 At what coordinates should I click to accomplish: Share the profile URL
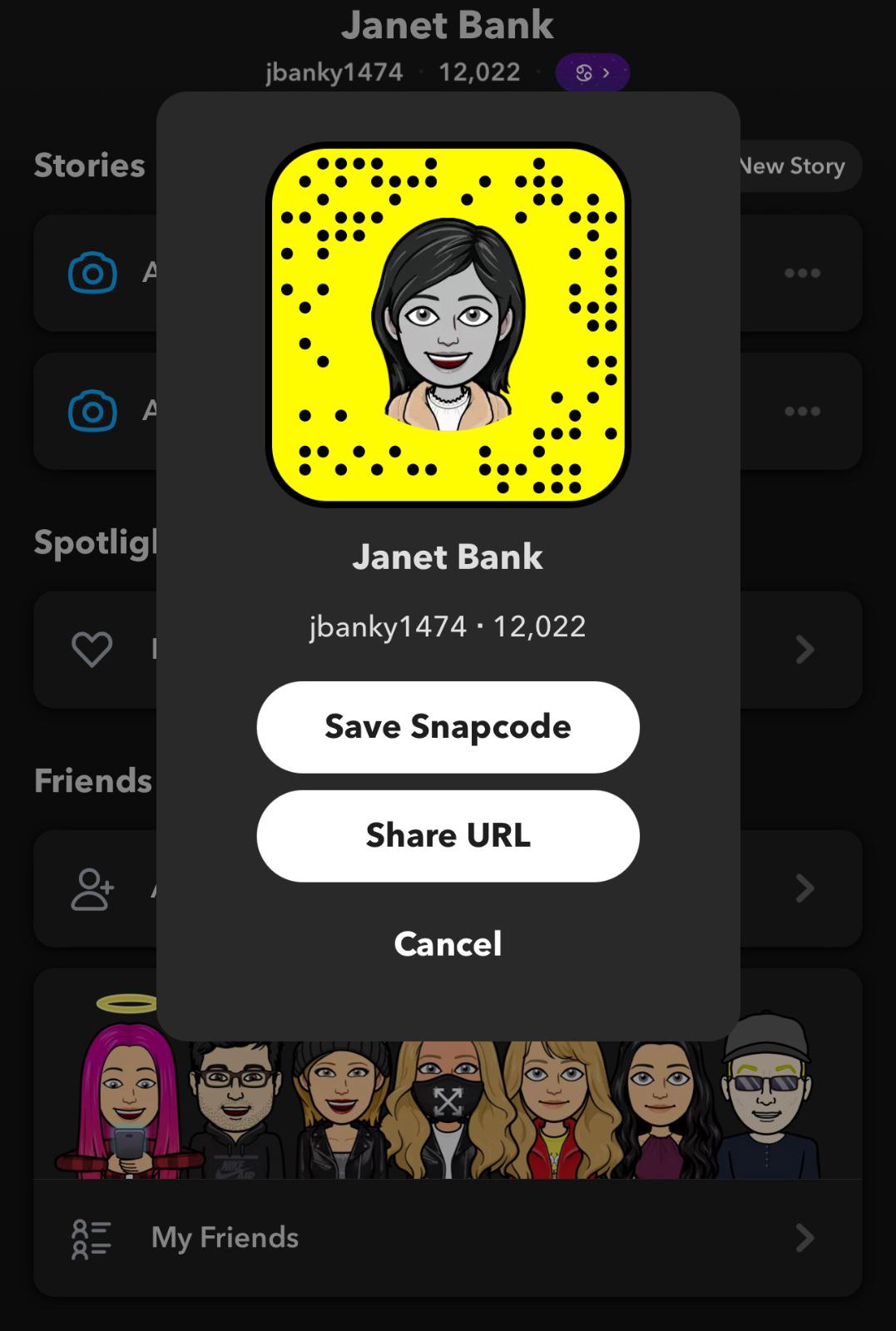click(448, 835)
